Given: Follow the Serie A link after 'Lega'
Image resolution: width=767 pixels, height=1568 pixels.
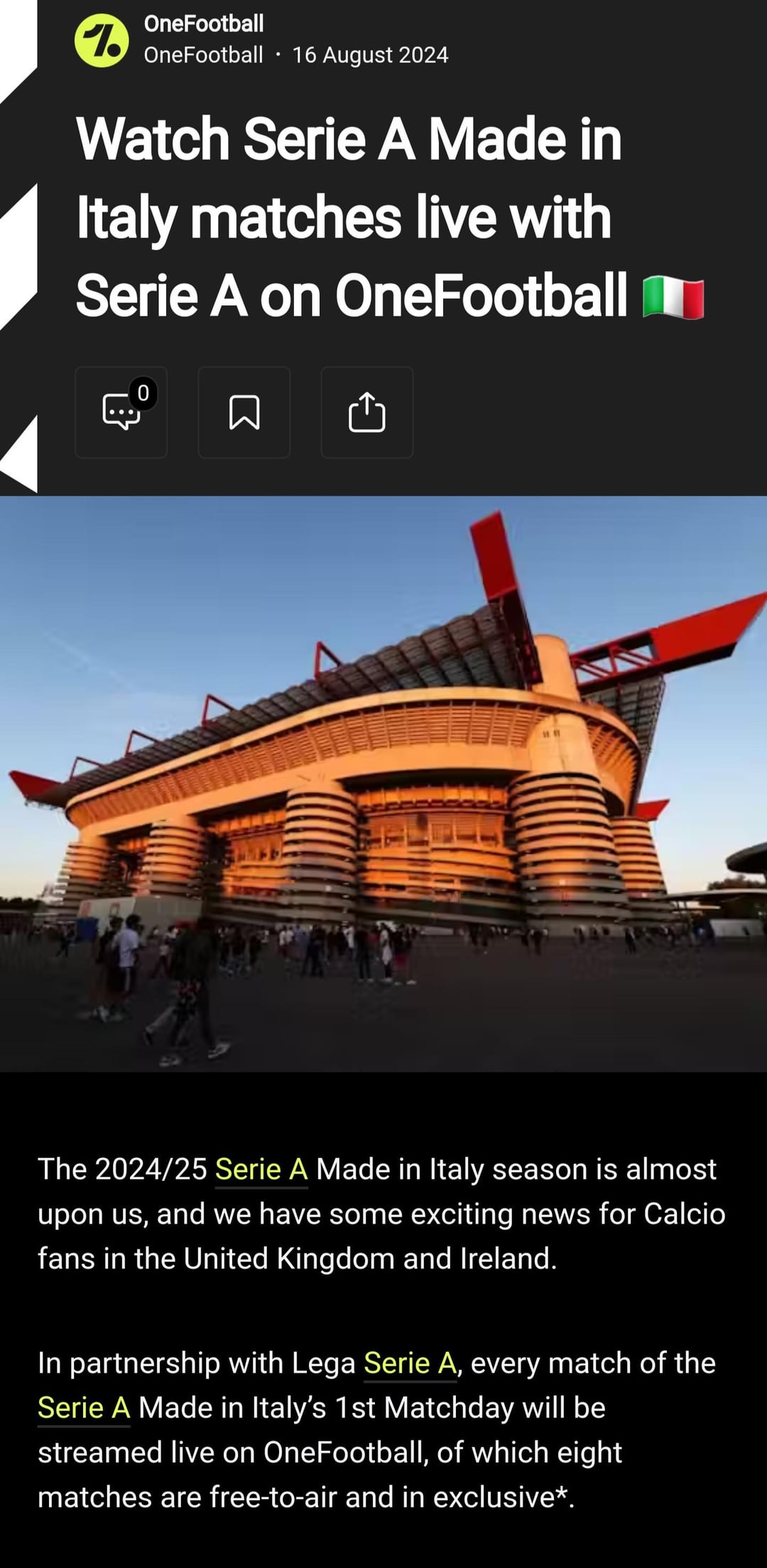Looking at the screenshot, I should coord(409,1363).
